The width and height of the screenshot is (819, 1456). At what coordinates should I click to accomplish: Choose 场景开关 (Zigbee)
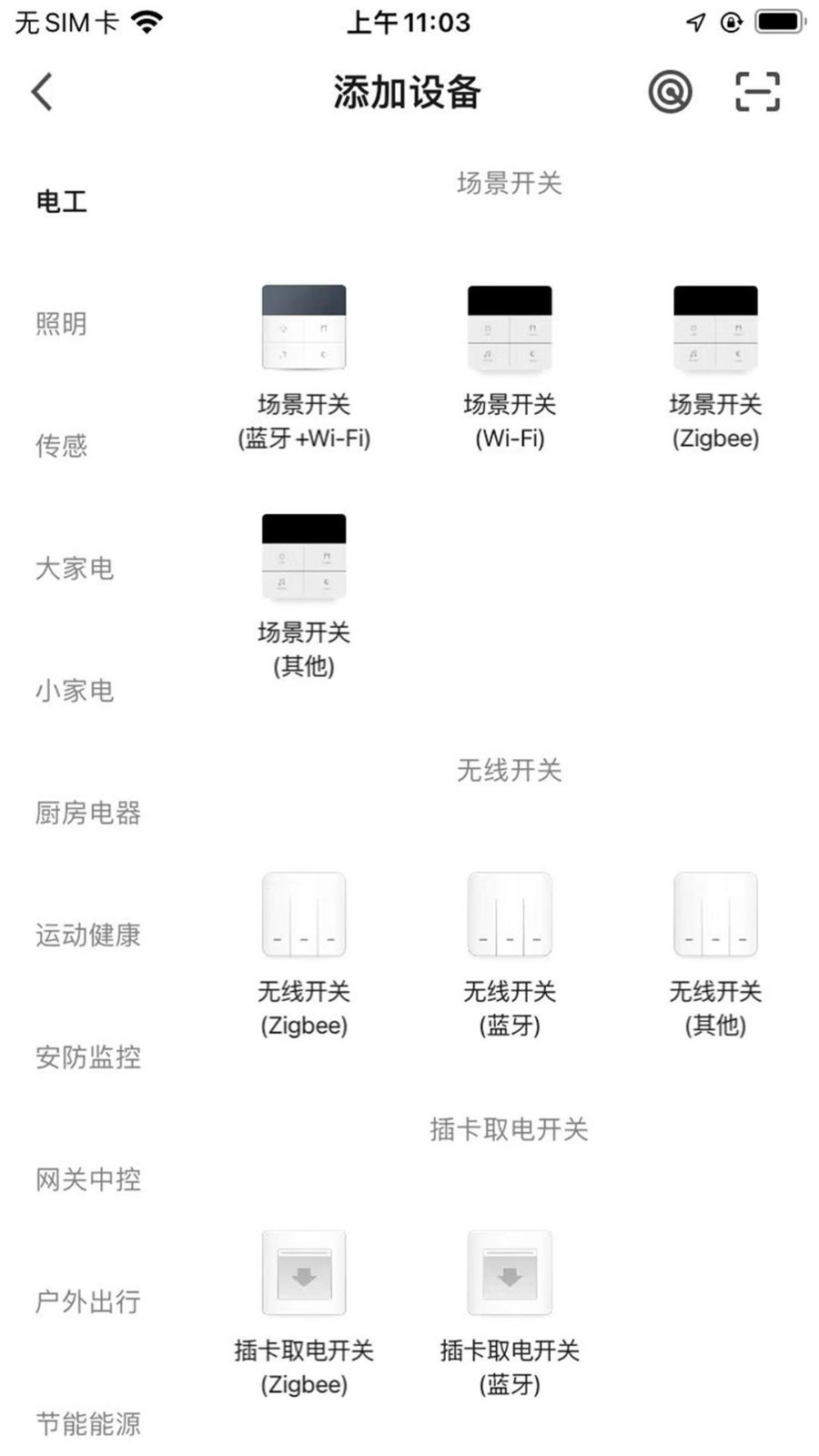coord(715,368)
